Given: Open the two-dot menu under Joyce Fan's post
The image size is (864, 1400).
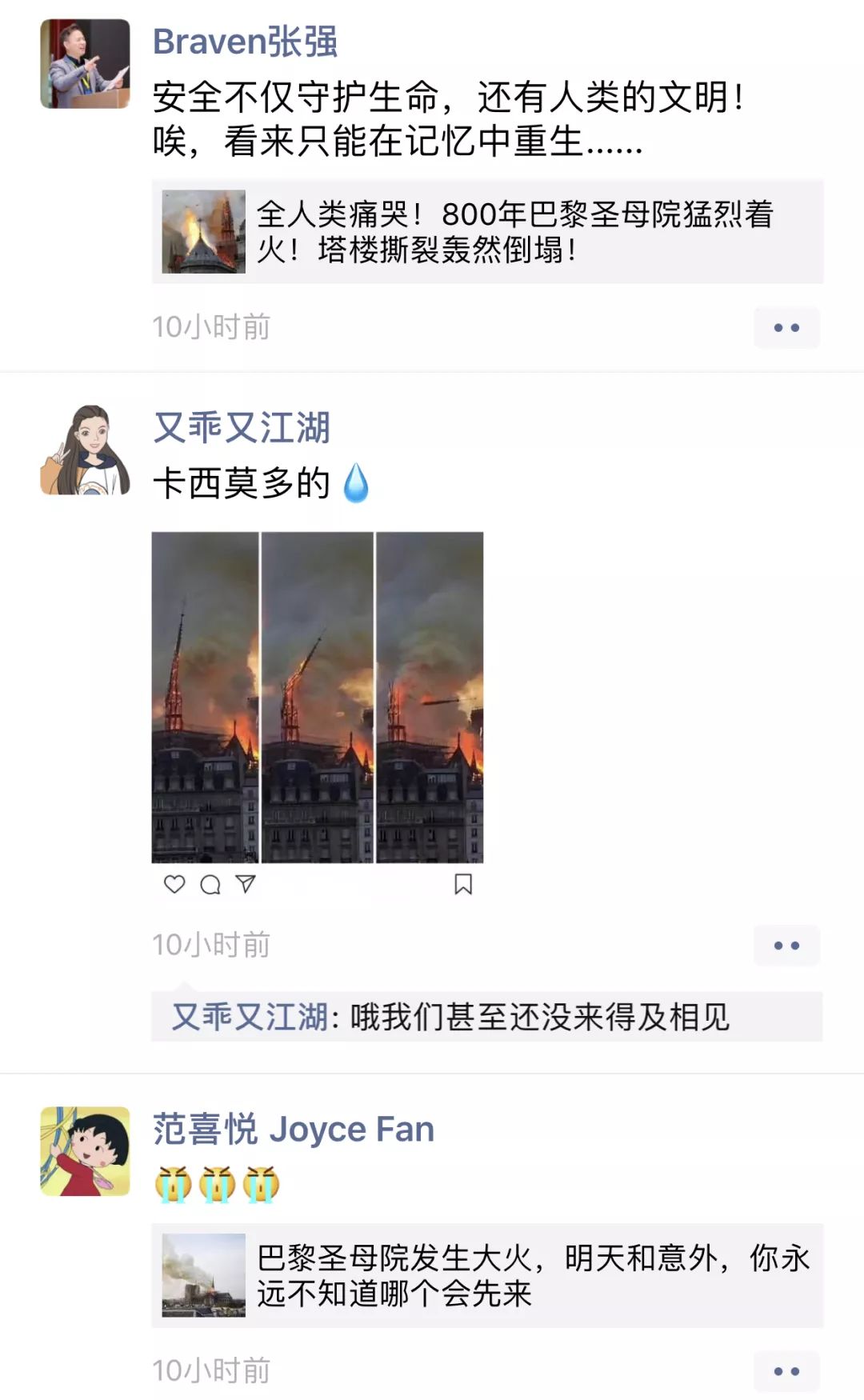Looking at the screenshot, I should [786, 1370].
